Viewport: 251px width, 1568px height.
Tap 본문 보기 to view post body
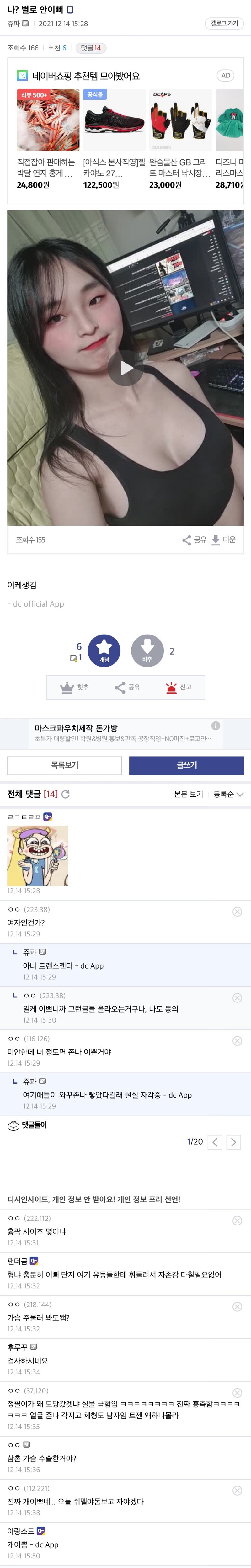click(x=189, y=794)
